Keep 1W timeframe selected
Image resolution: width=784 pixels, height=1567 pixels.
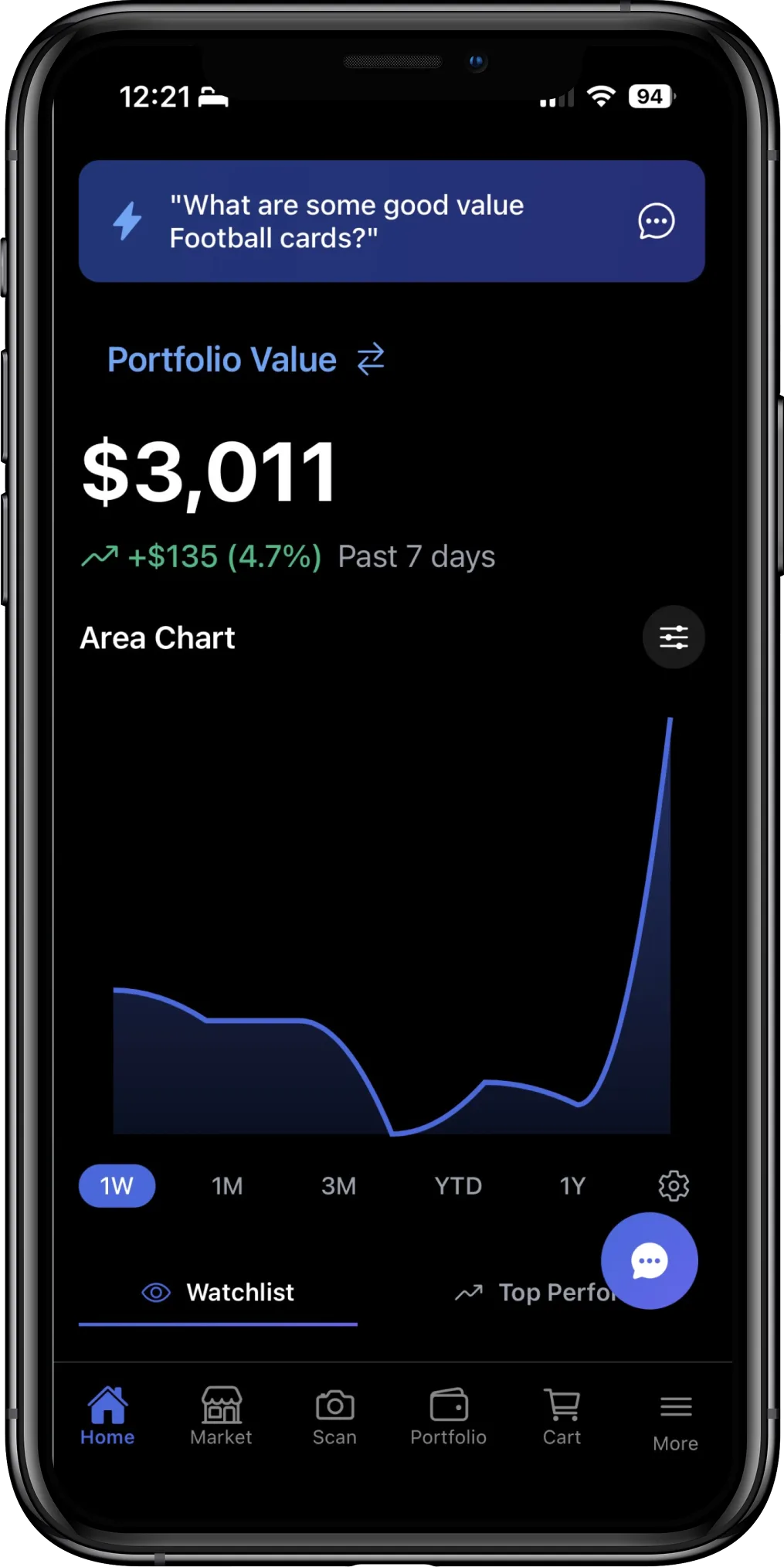(x=117, y=1185)
